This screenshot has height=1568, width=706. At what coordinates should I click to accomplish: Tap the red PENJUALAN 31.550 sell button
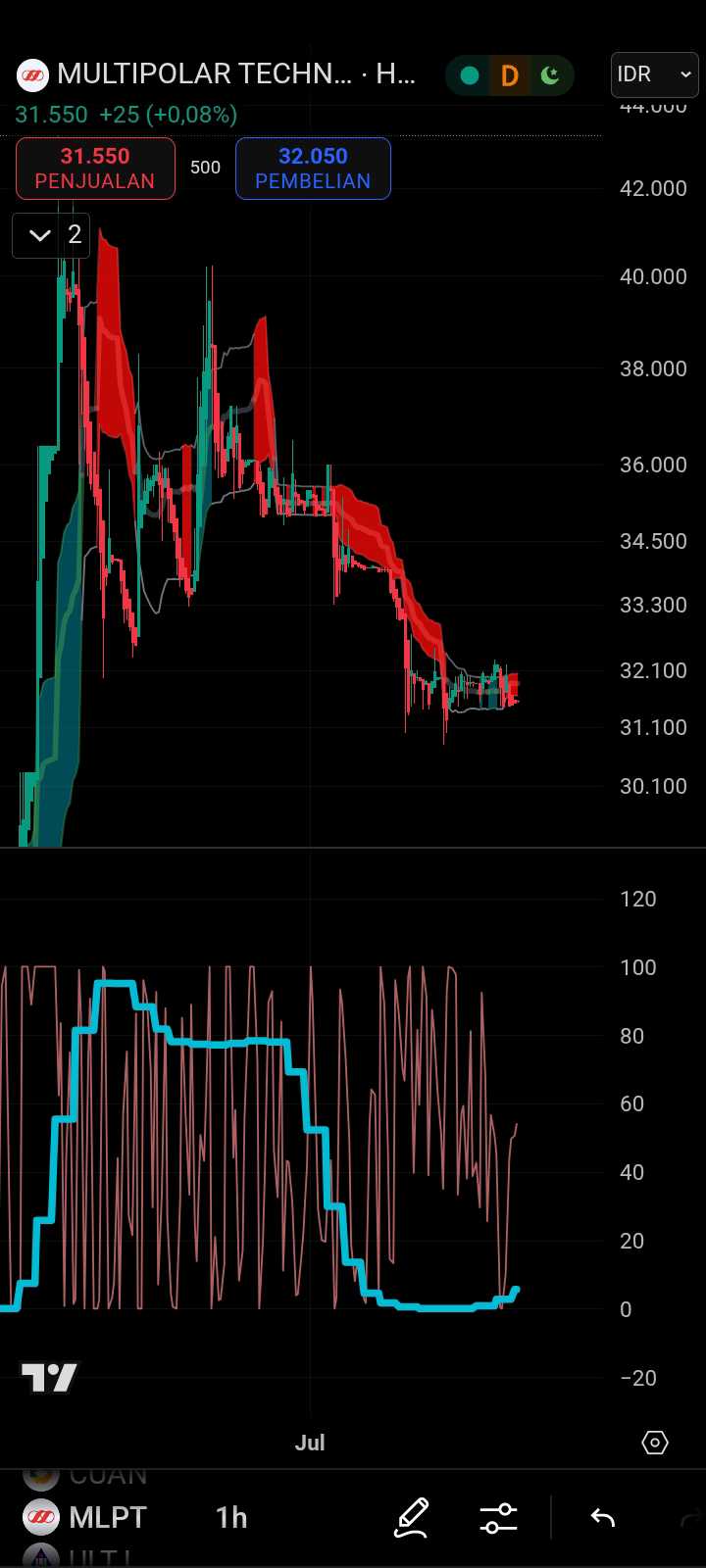(x=95, y=169)
